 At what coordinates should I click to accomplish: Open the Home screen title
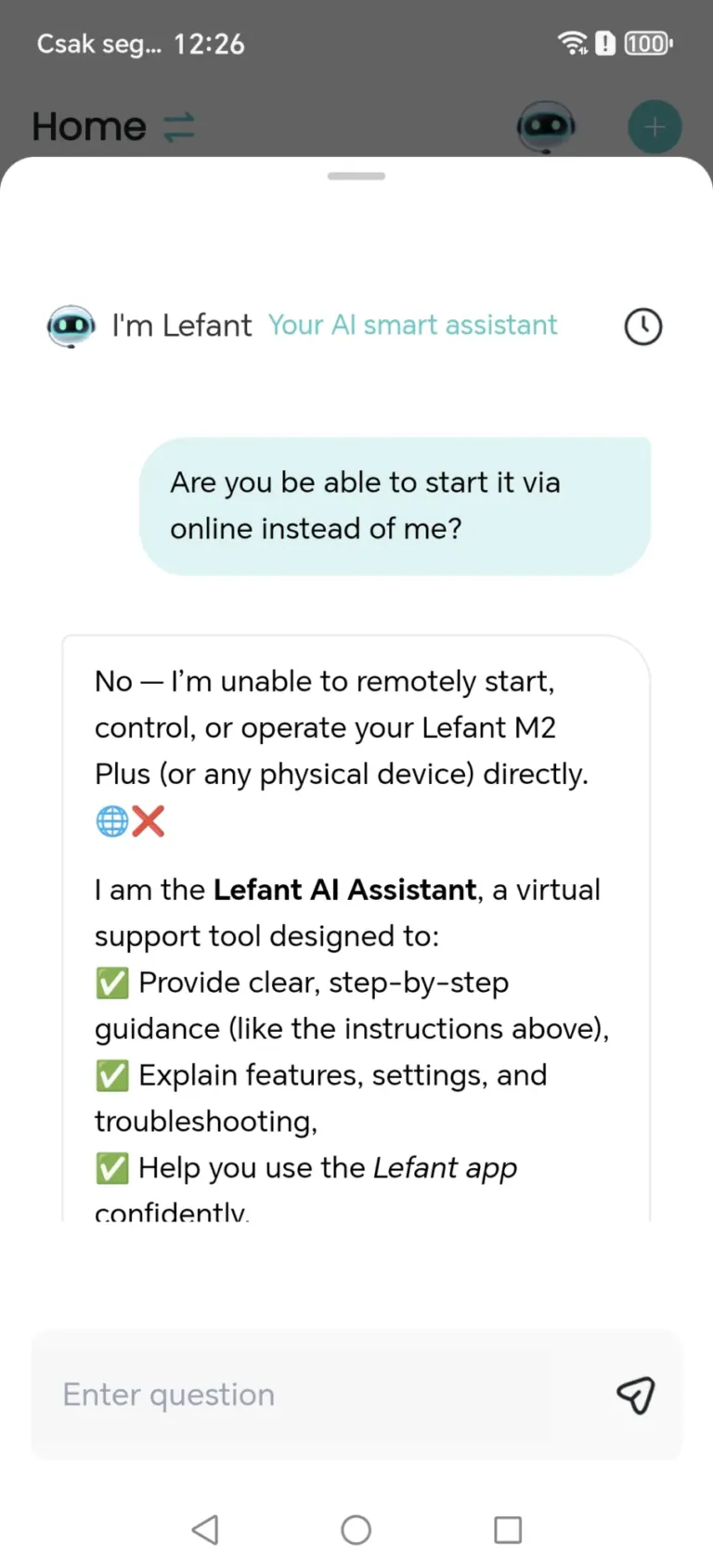[88, 126]
